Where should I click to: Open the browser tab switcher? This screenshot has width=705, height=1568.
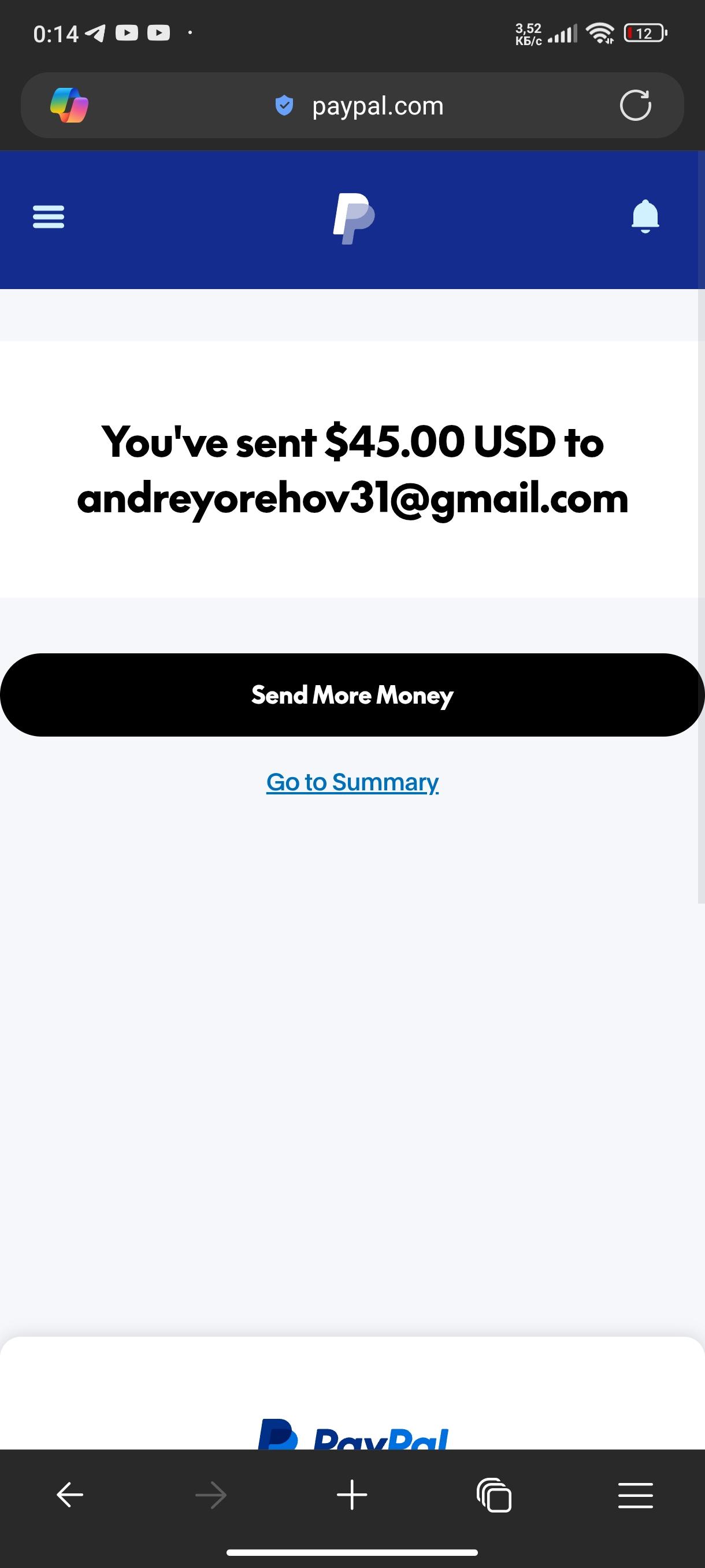coord(494,1495)
